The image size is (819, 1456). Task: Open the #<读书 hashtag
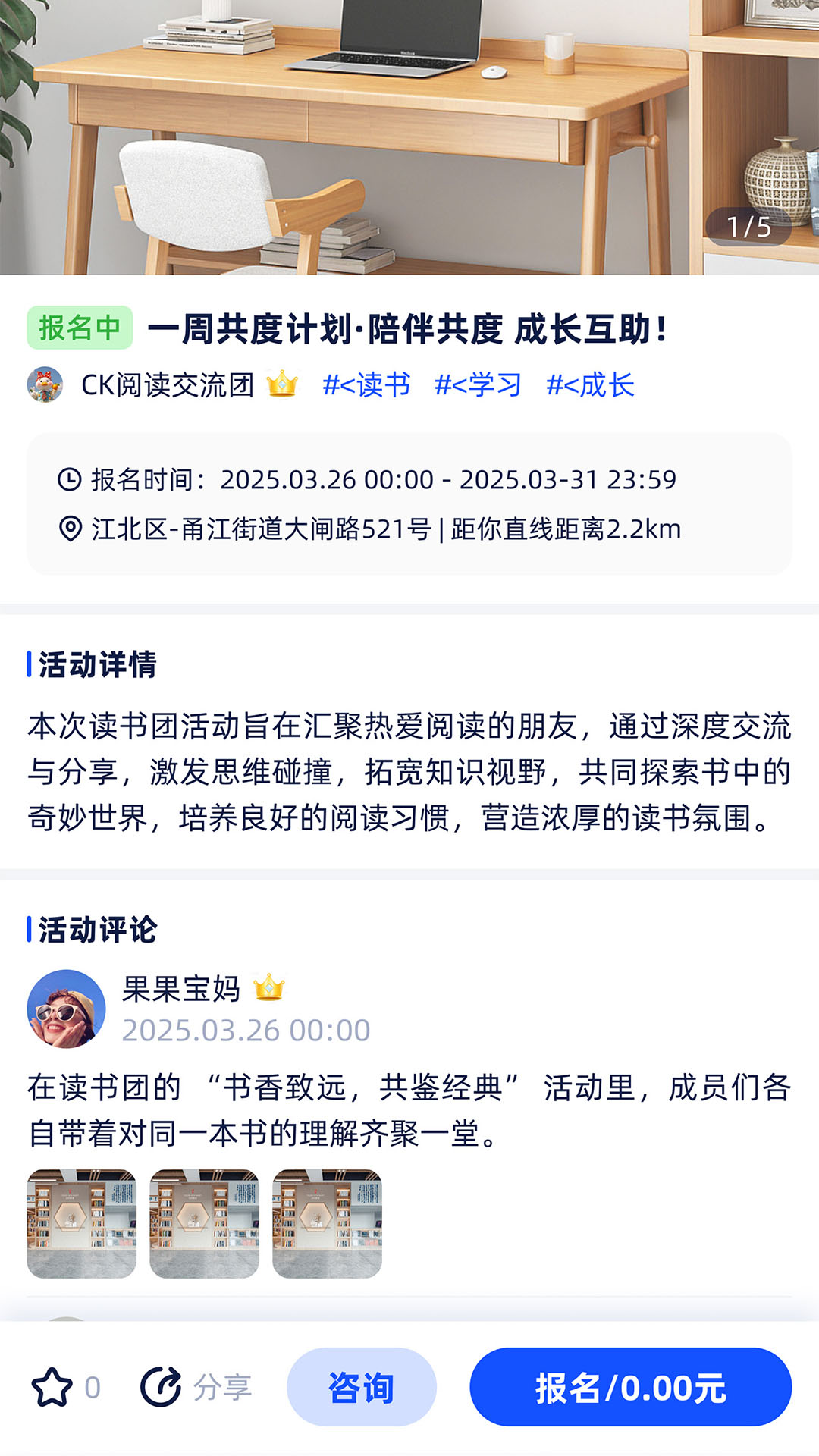[369, 386]
